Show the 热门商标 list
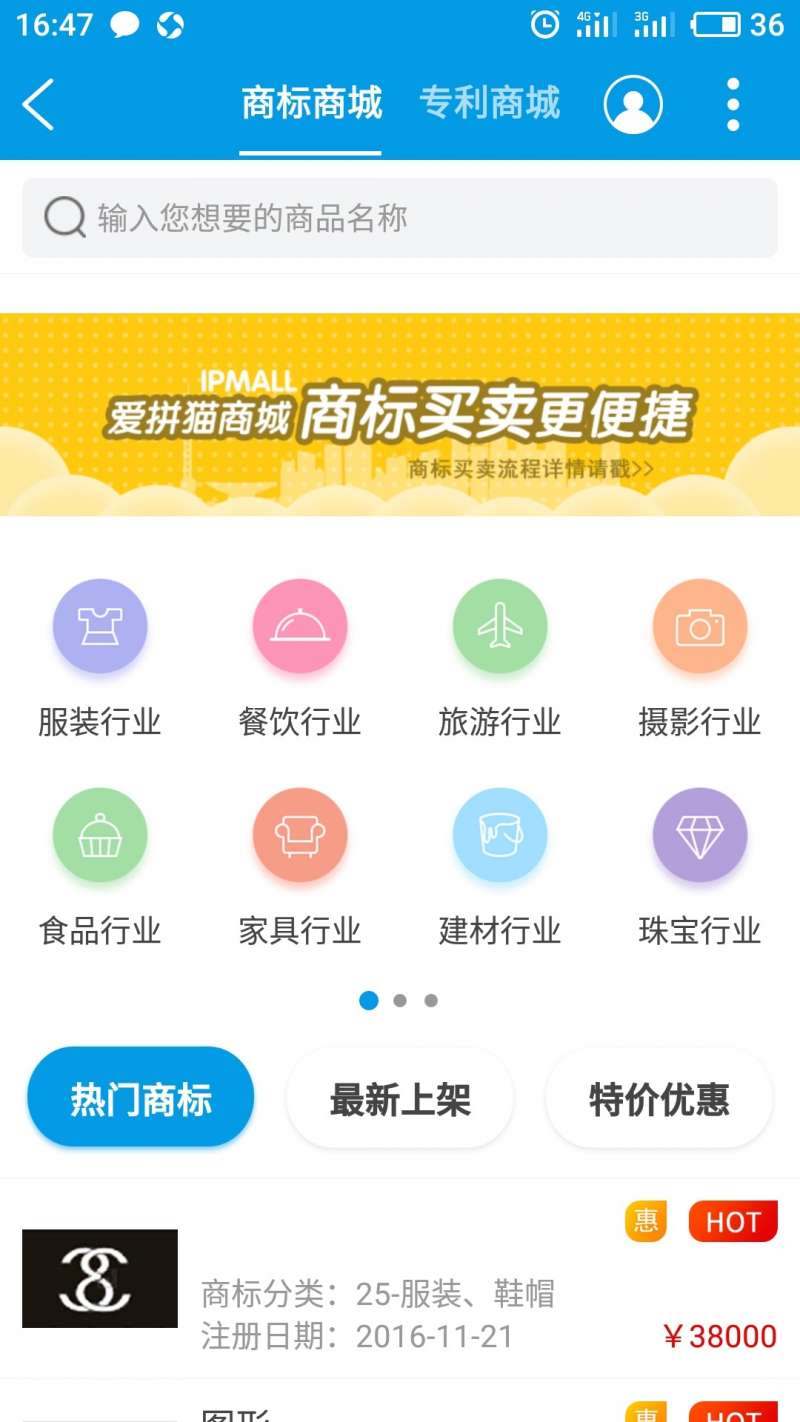800x1422 pixels. click(141, 1099)
